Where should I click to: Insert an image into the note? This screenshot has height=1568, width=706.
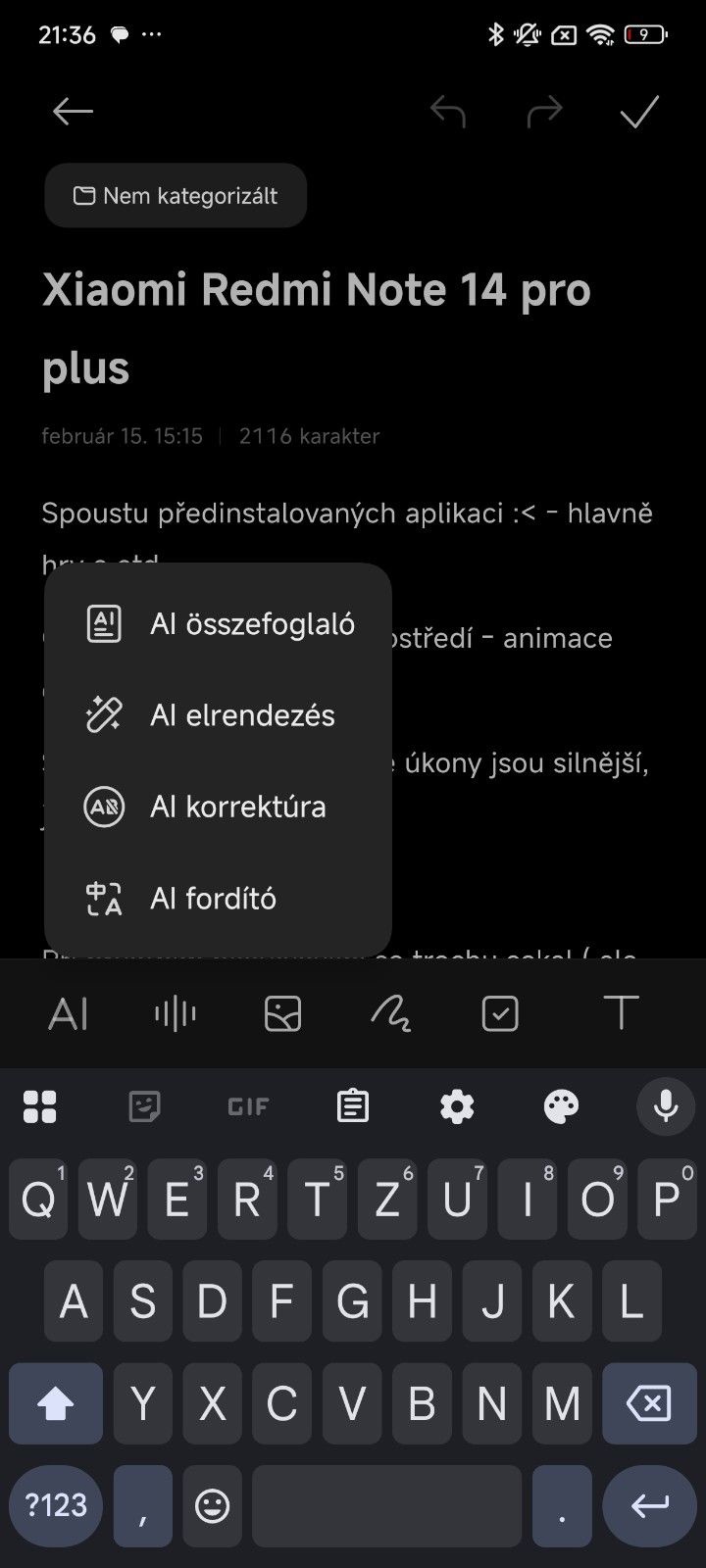(283, 1014)
